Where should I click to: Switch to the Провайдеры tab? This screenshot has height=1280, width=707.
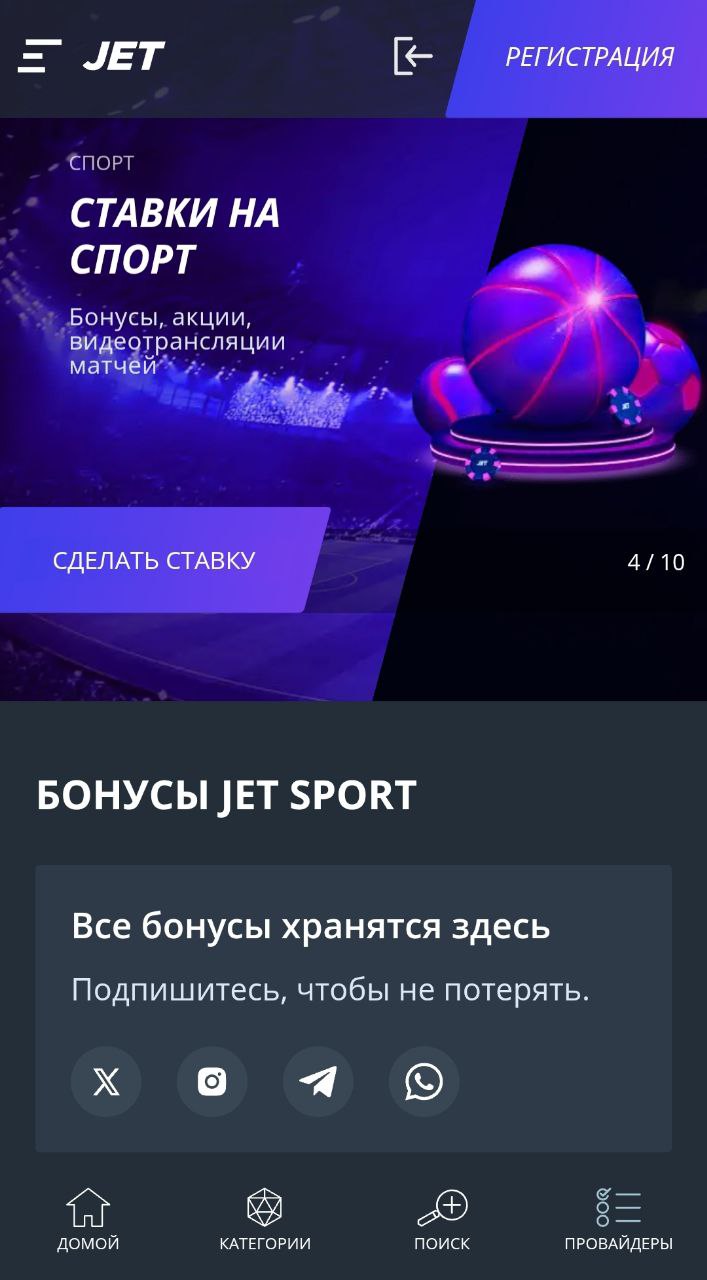click(x=618, y=1220)
